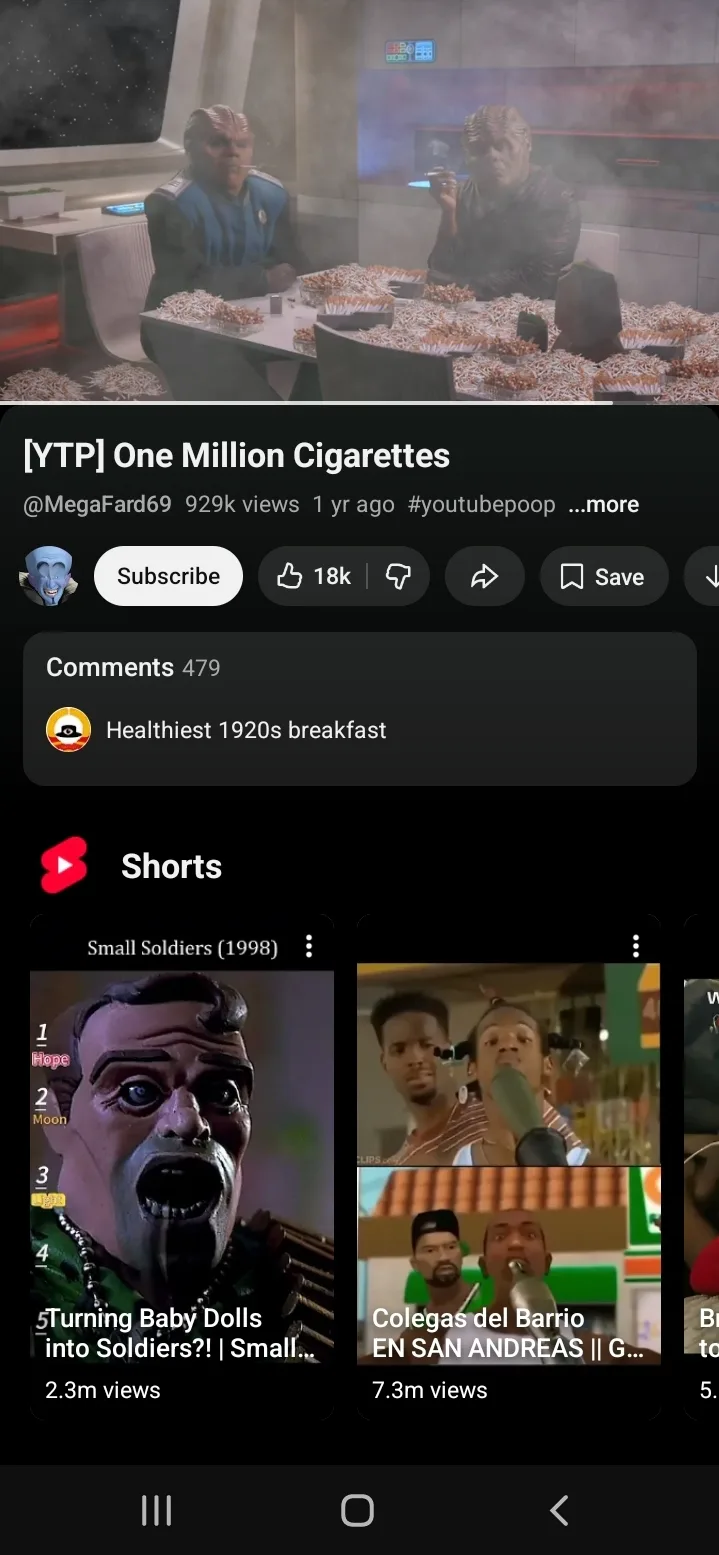719x1555 pixels.
Task: Subscribe to the MegaFard69 channel
Action: tap(168, 576)
